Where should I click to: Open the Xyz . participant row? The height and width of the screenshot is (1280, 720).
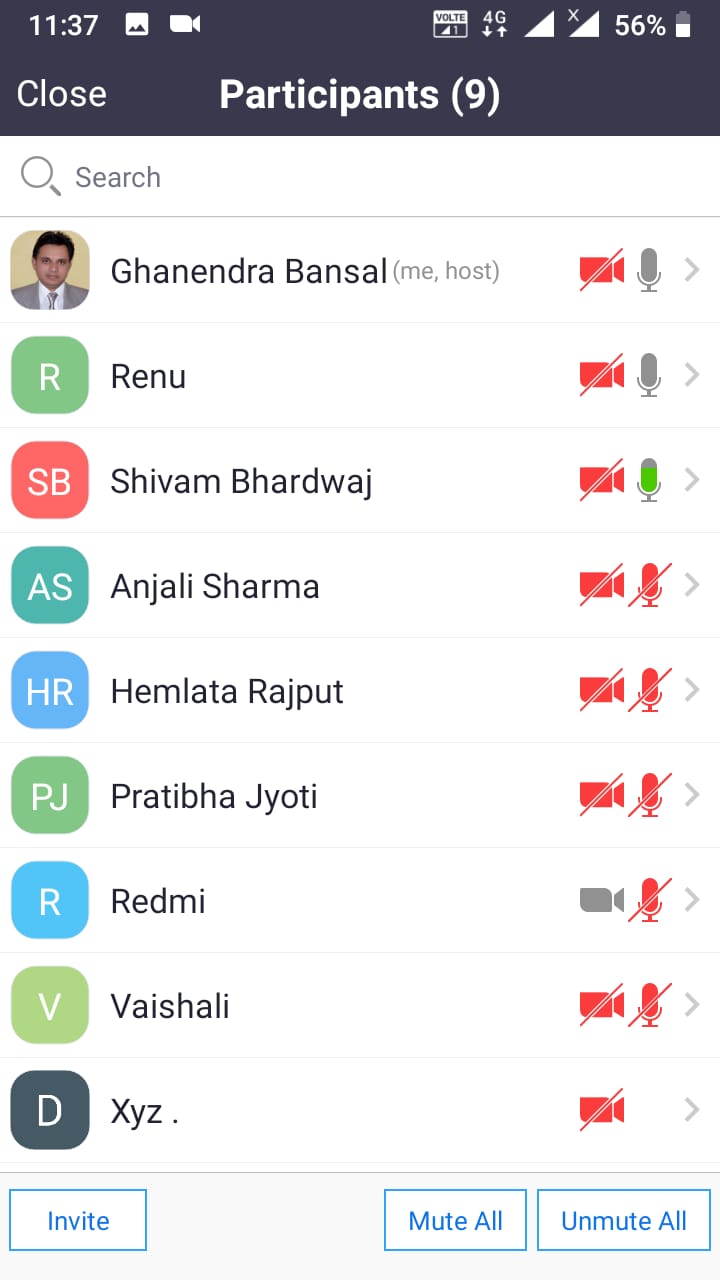click(360, 1110)
